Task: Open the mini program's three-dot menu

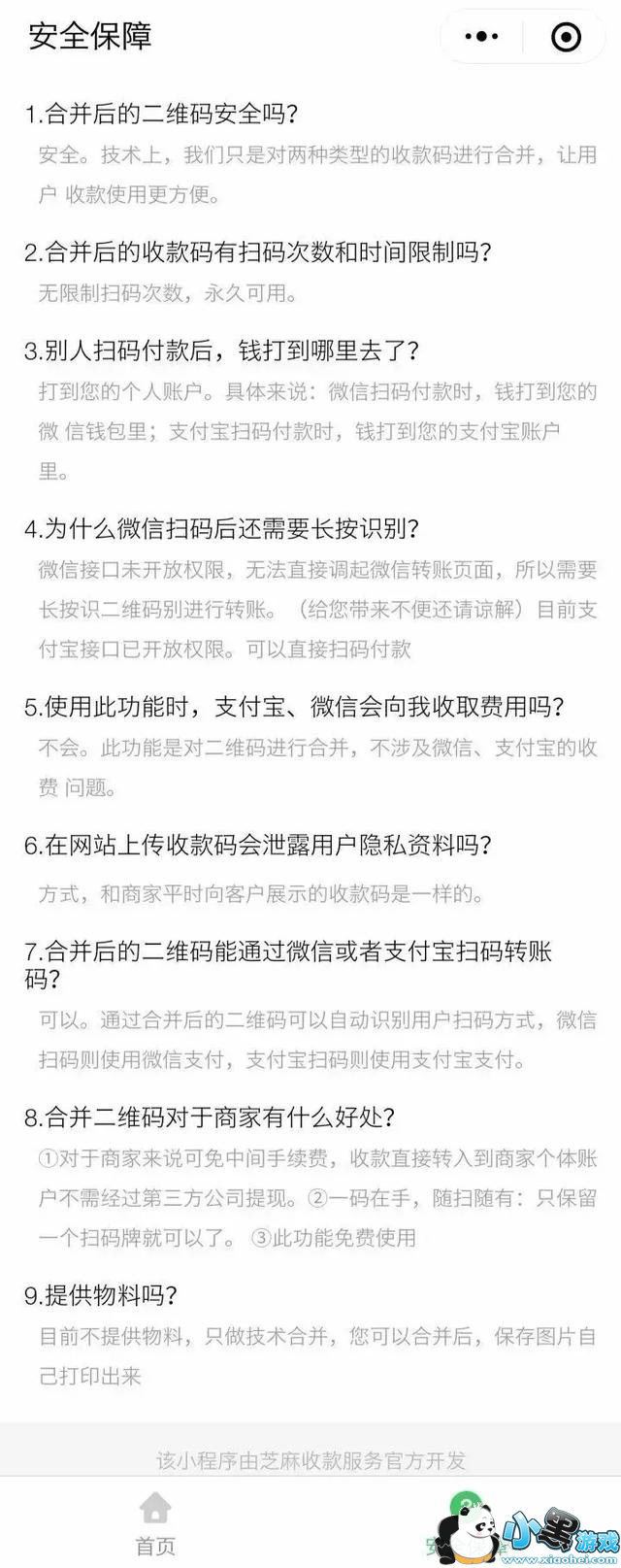Action: pos(482,37)
